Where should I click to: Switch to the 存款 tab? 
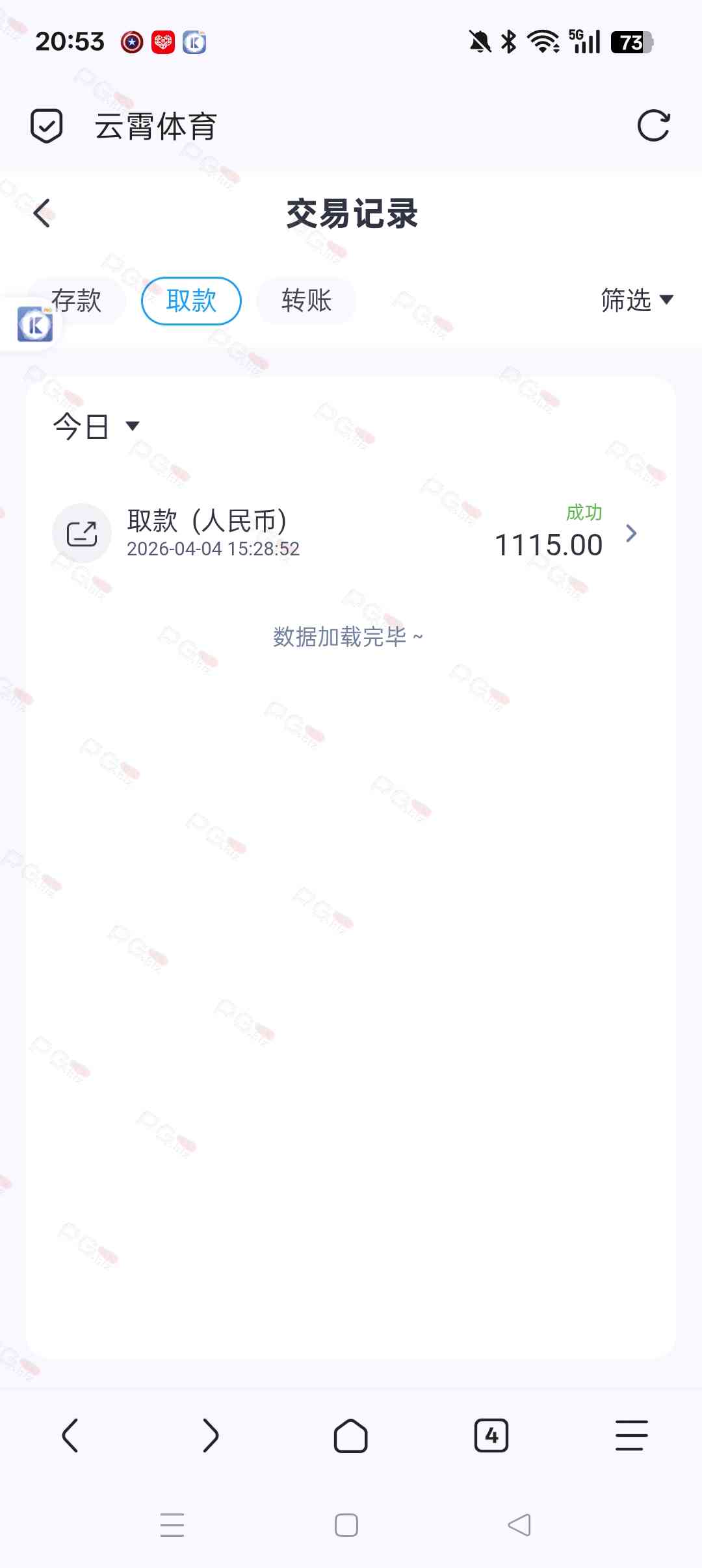tap(77, 301)
